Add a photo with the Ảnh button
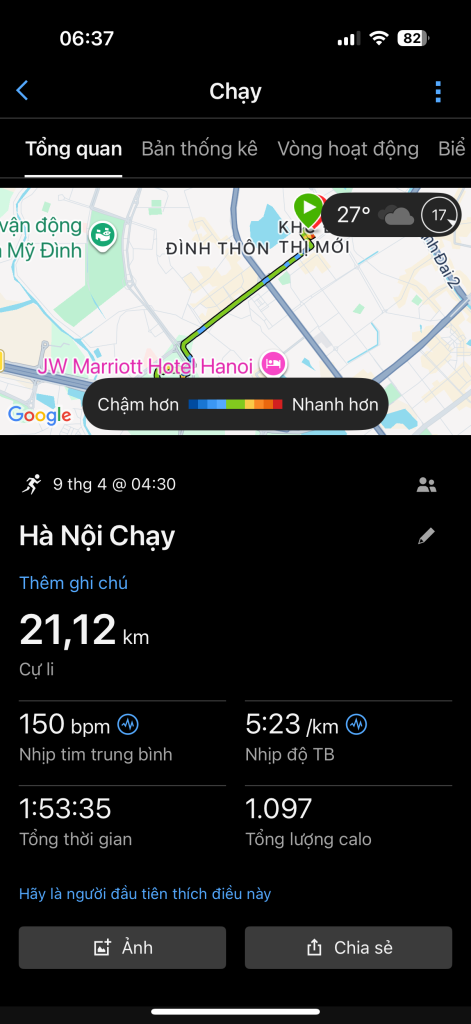Screen dimensions: 471x1024 click(122, 948)
